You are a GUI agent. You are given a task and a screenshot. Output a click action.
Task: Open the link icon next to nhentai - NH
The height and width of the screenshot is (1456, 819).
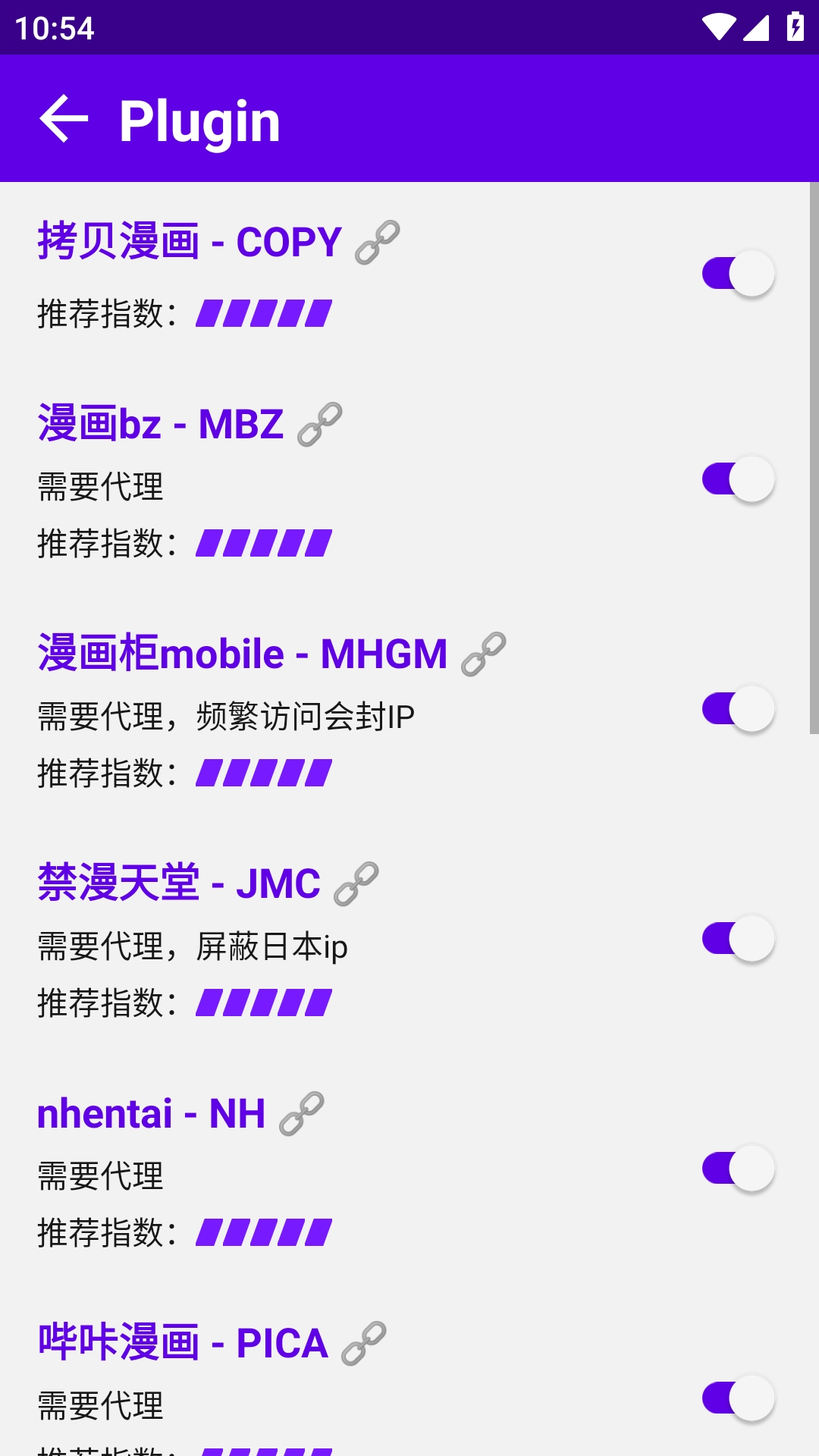point(302,1114)
